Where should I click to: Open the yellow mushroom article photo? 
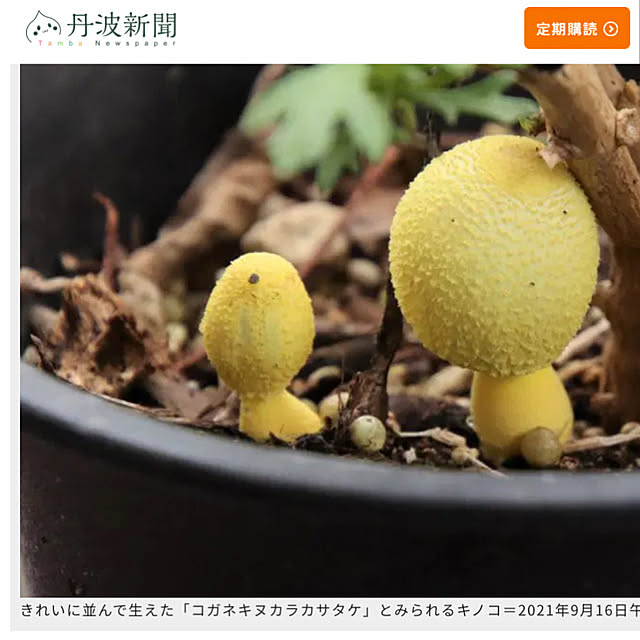click(330, 330)
